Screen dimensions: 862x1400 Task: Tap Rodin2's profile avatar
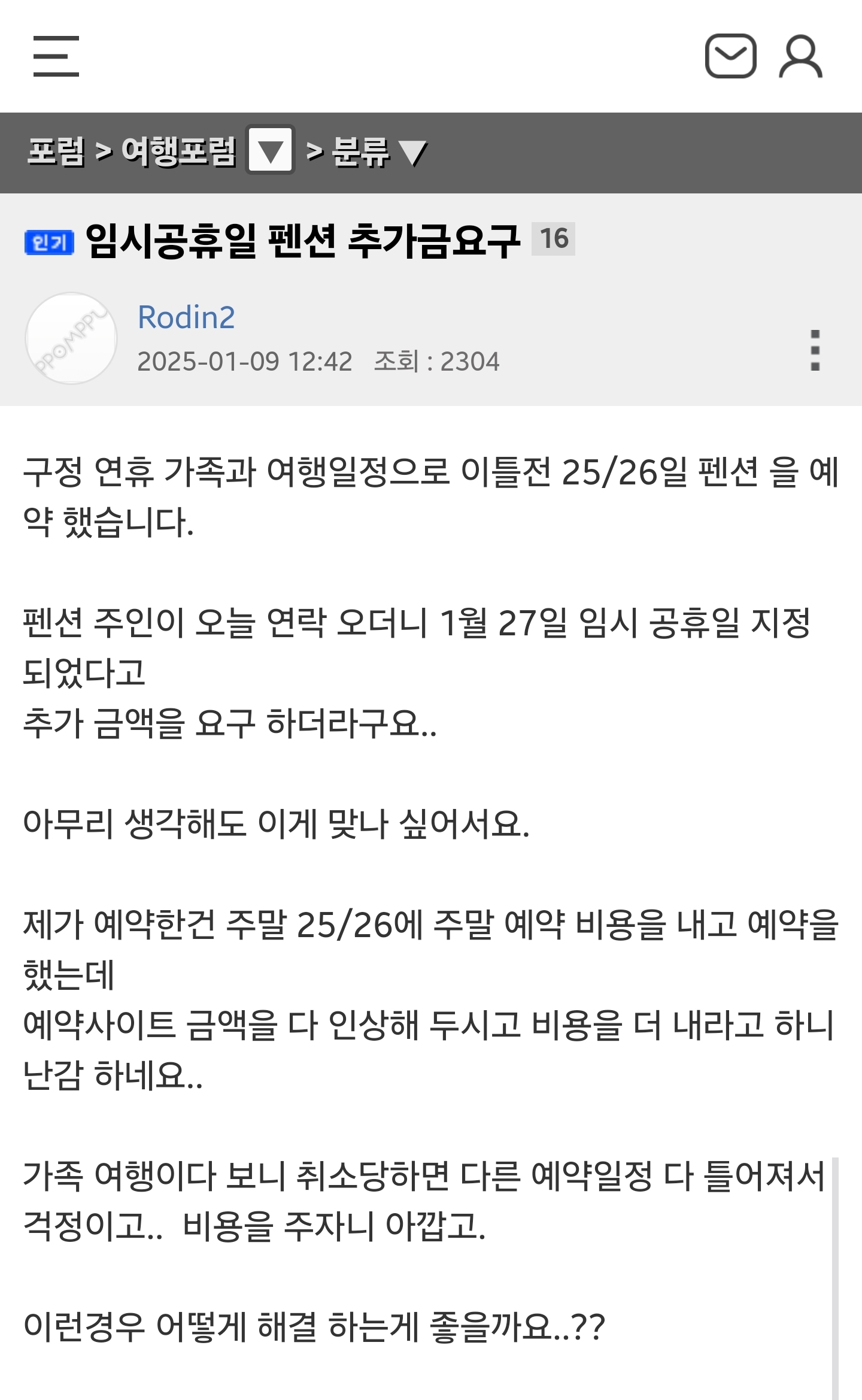click(x=71, y=338)
